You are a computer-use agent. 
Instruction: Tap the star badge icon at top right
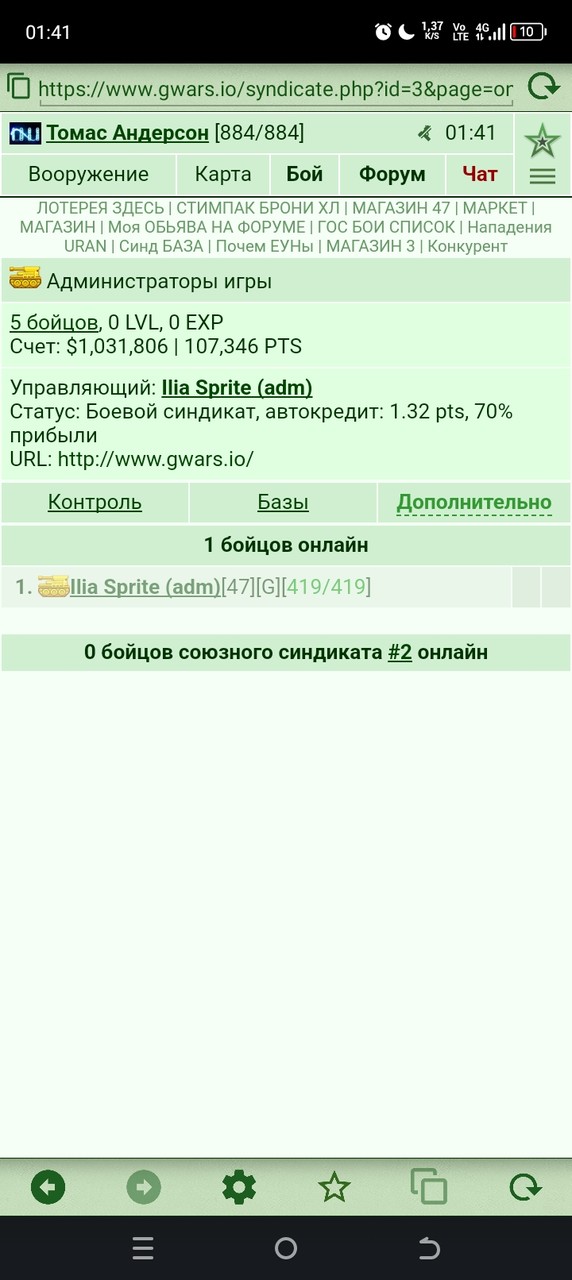542,142
